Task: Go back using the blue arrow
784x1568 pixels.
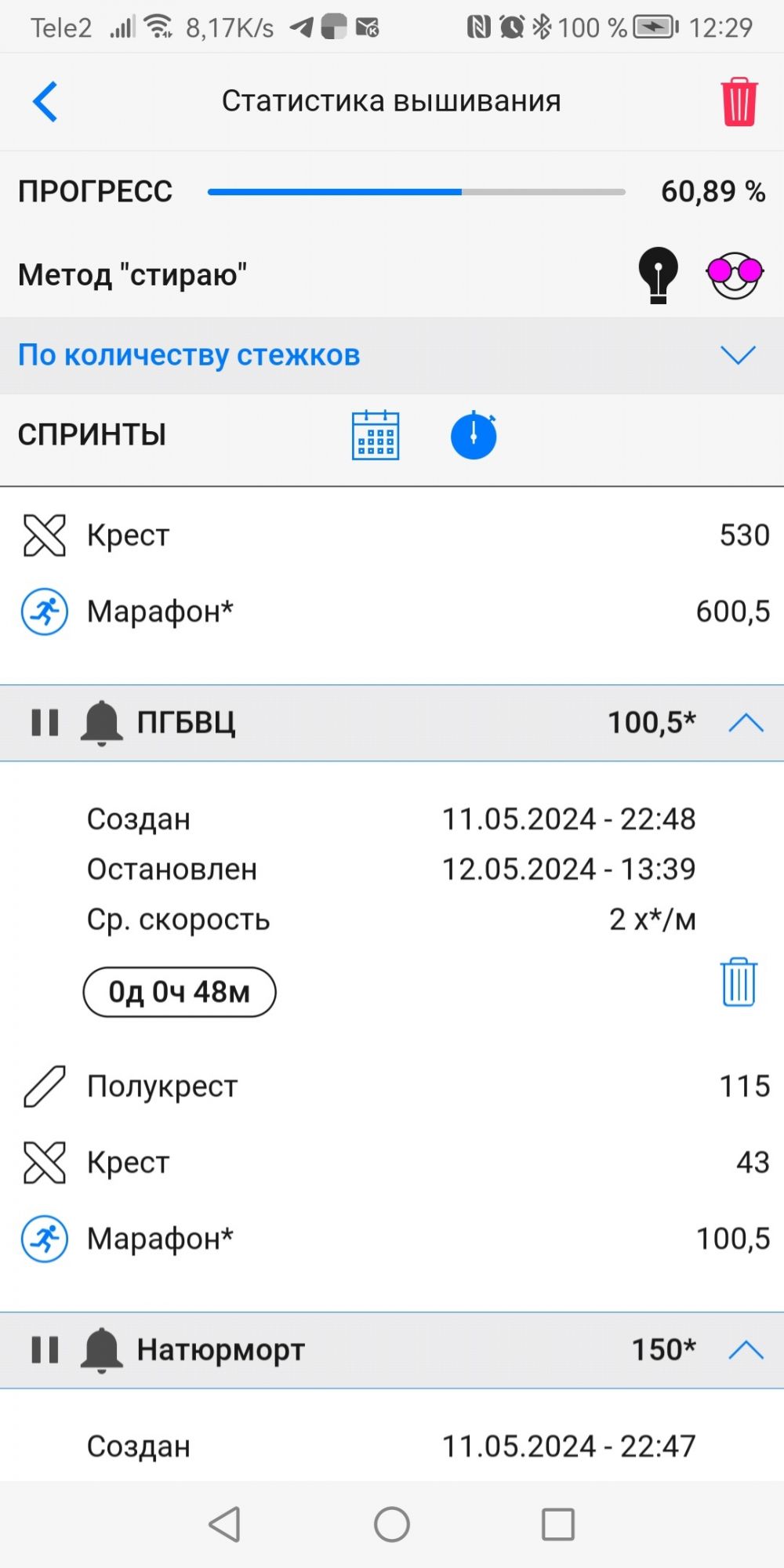Action: 45,102
